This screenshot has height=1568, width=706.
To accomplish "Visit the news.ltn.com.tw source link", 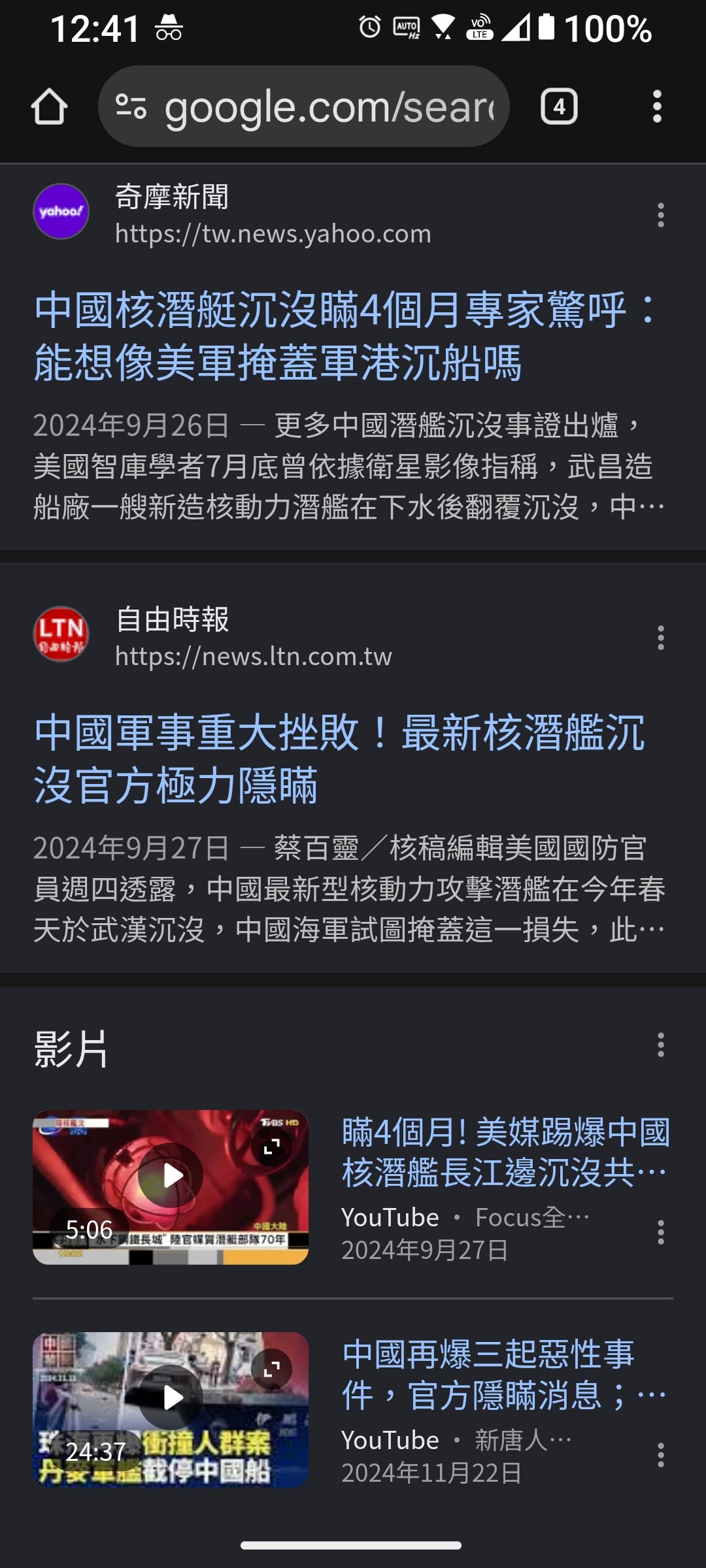I will click(x=254, y=656).
